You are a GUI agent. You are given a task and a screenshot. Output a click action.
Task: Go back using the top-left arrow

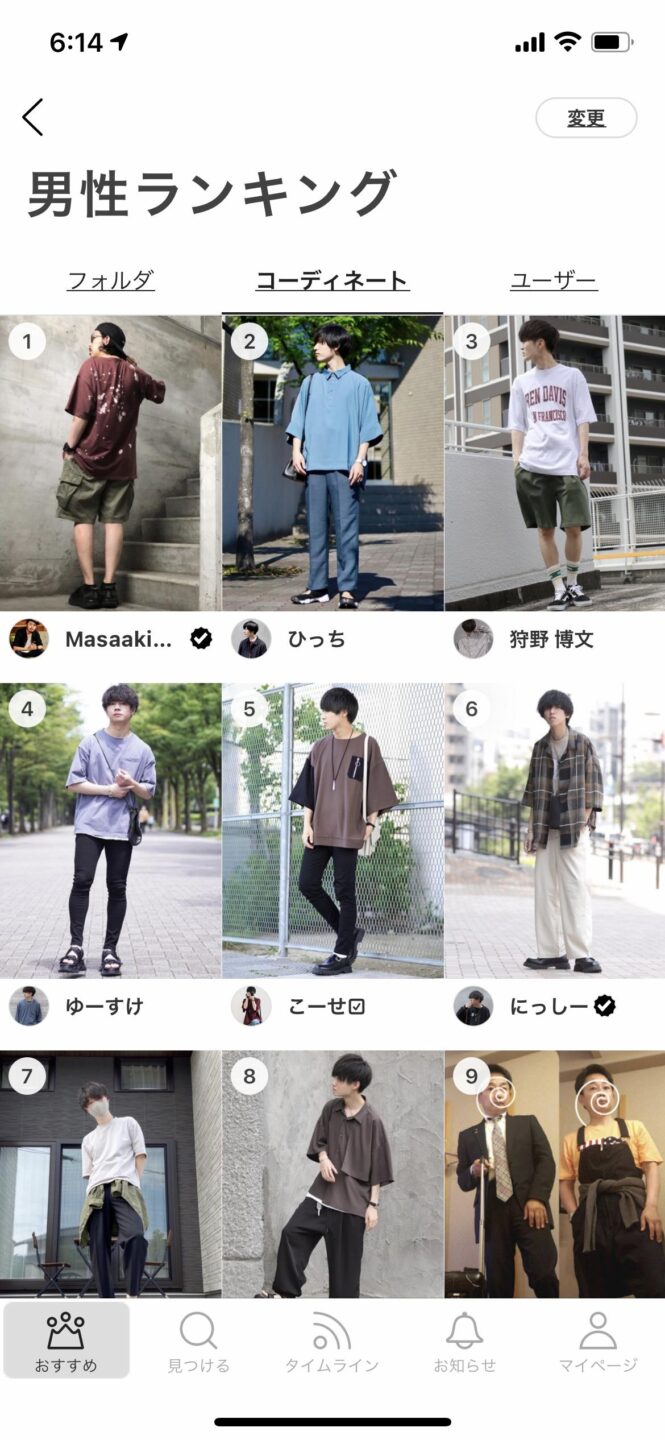[x=33, y=117]
